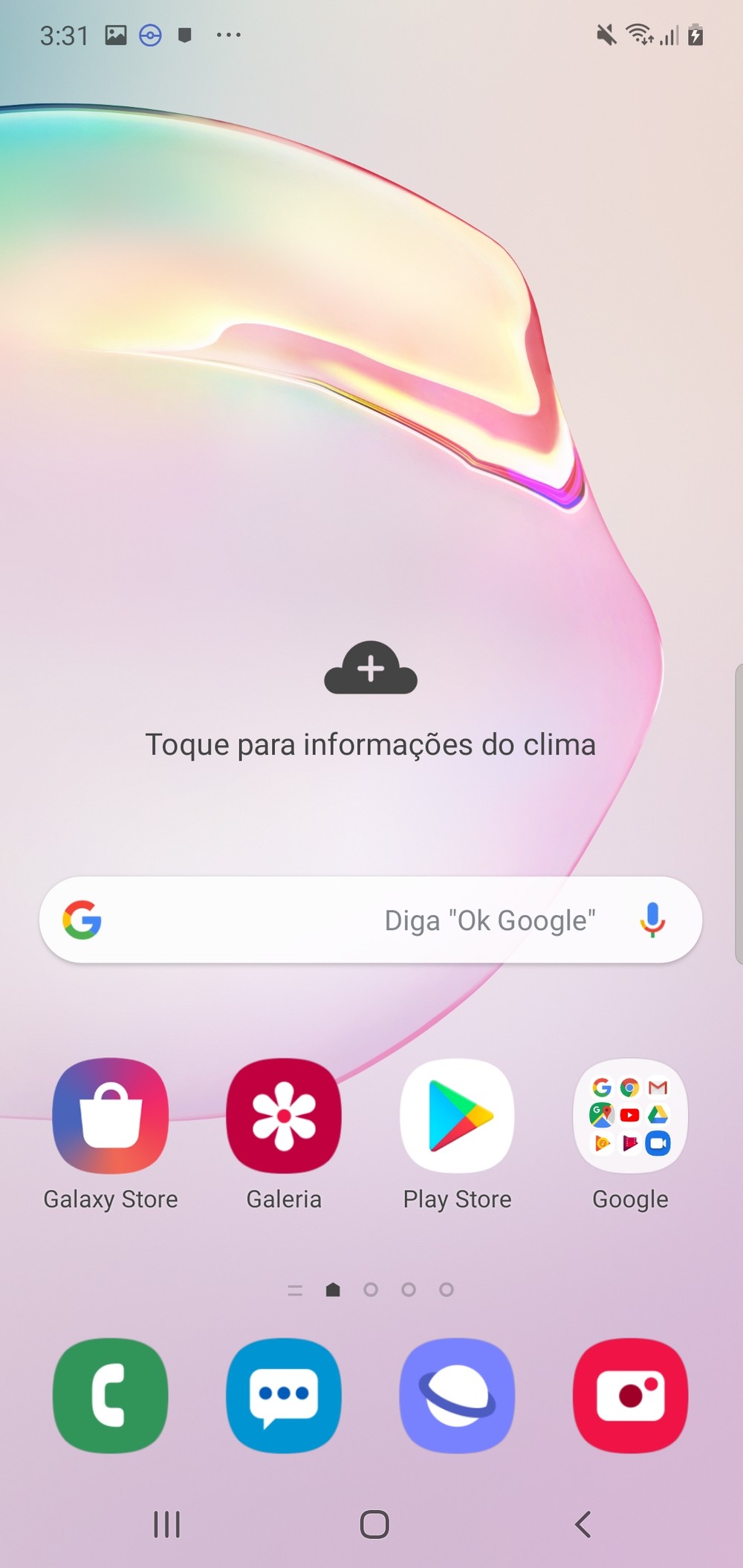Open the Play Store
This screenshot has width=743, height=1568.
coord(457,1116)
